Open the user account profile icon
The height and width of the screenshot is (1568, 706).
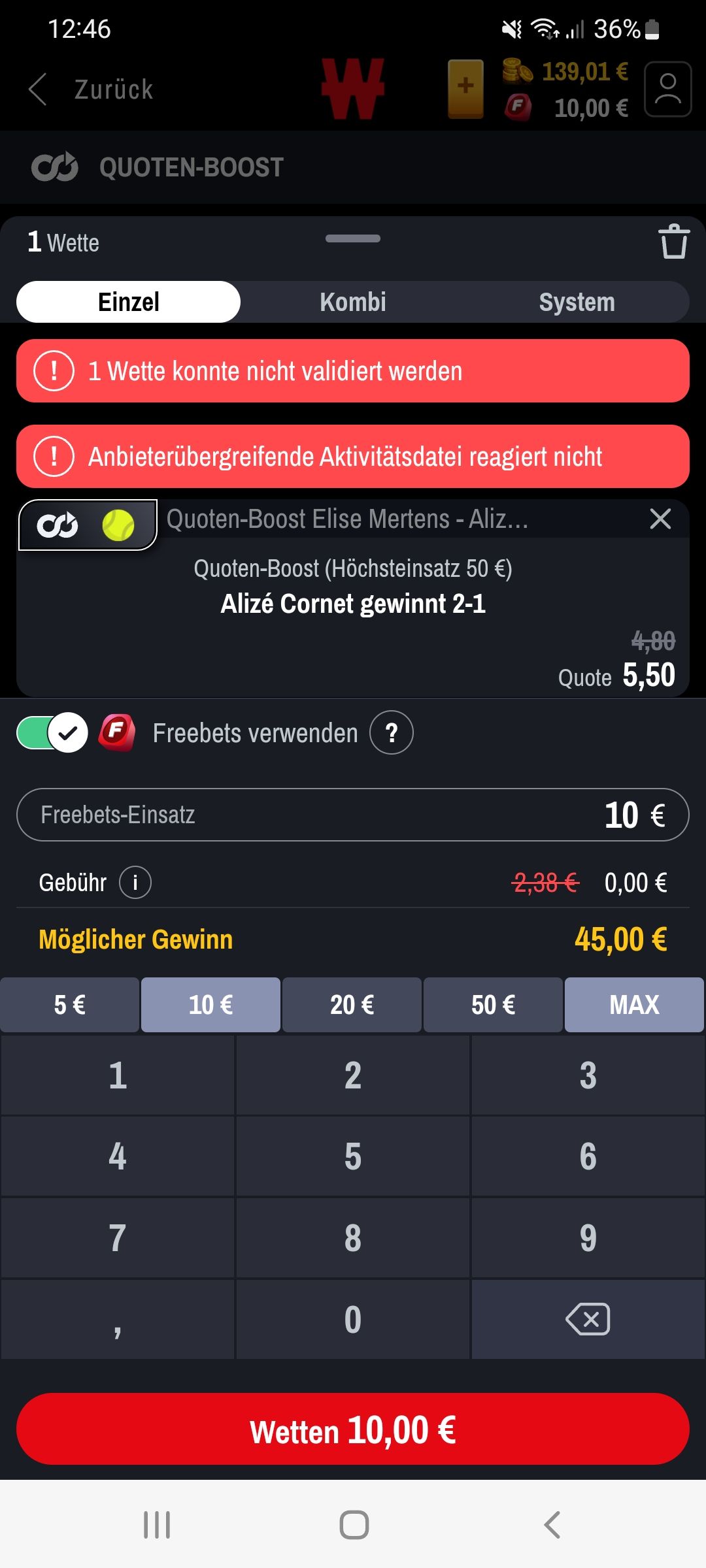(x=667, y=89)
